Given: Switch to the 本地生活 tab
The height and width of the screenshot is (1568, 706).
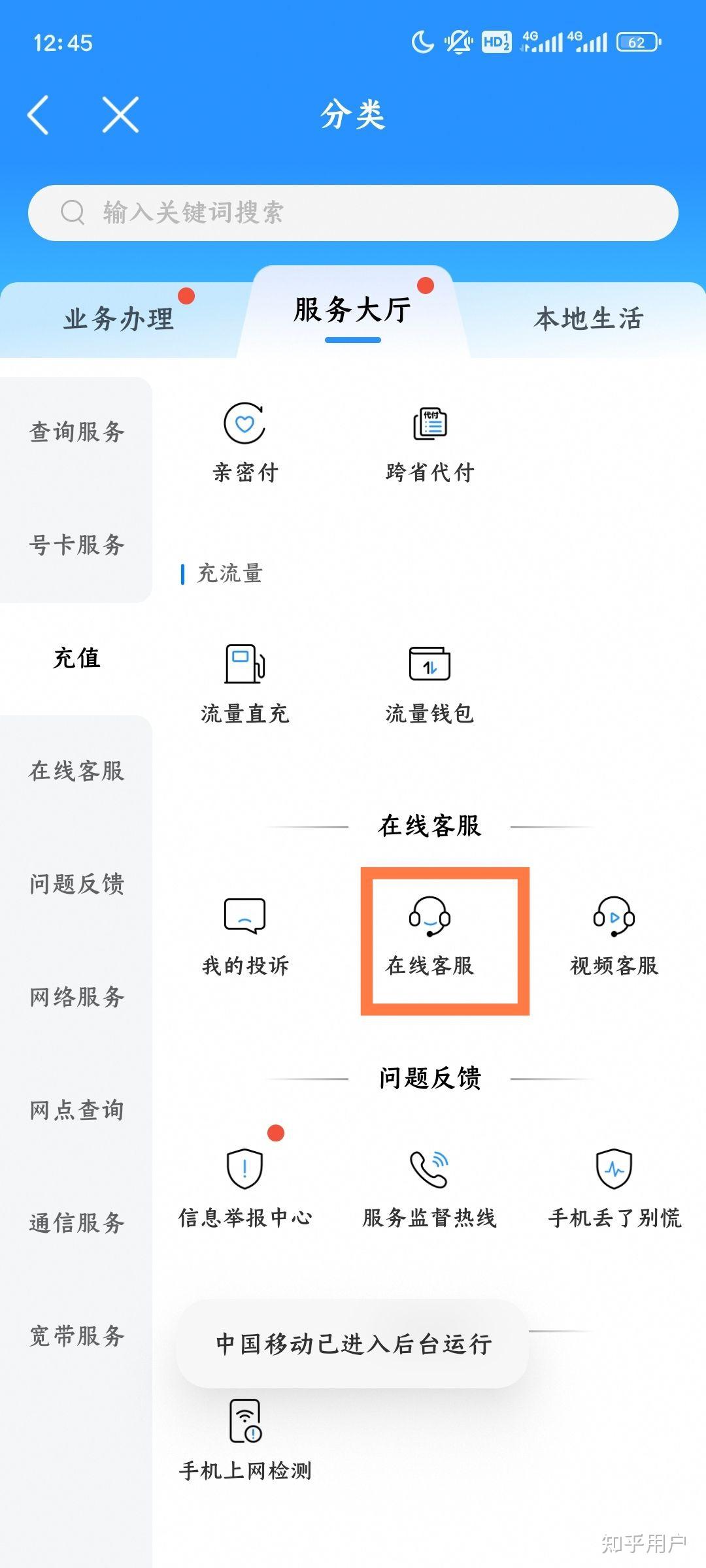Looking at the screenshot, I should 588,318.
